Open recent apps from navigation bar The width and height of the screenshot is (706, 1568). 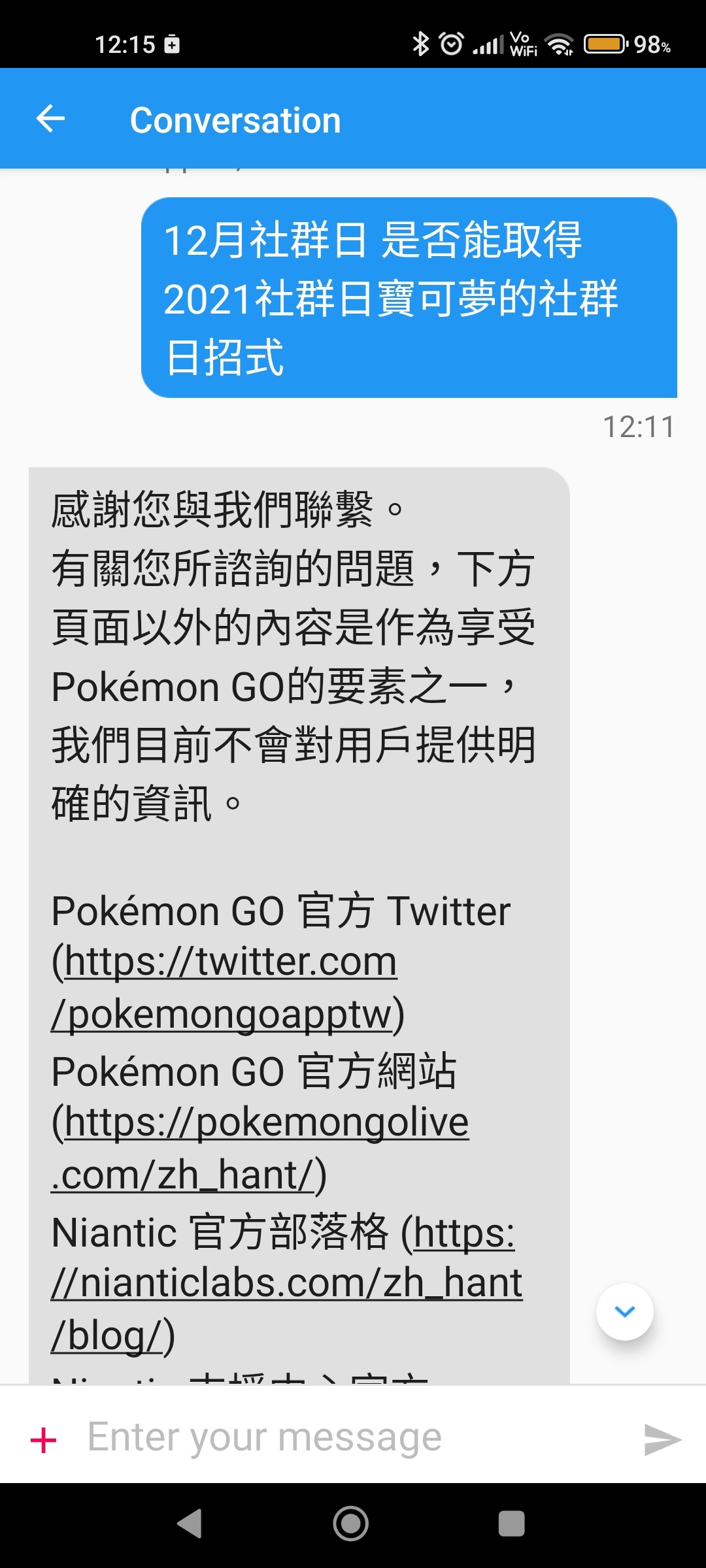(511, 1524)
